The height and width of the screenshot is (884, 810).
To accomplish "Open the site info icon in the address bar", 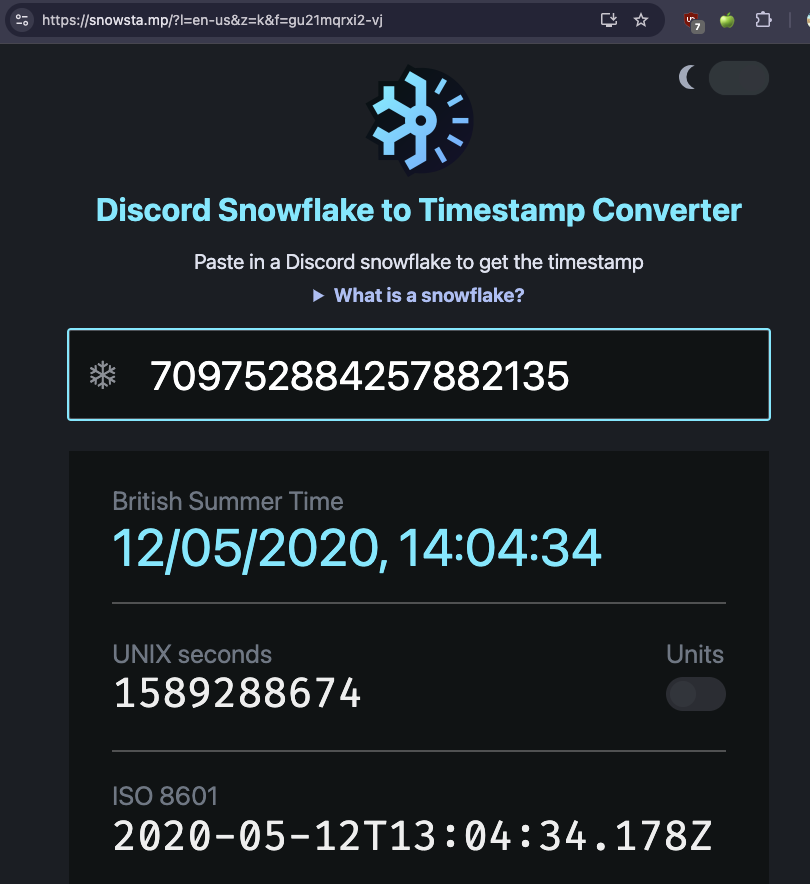I will click(22, 20).
